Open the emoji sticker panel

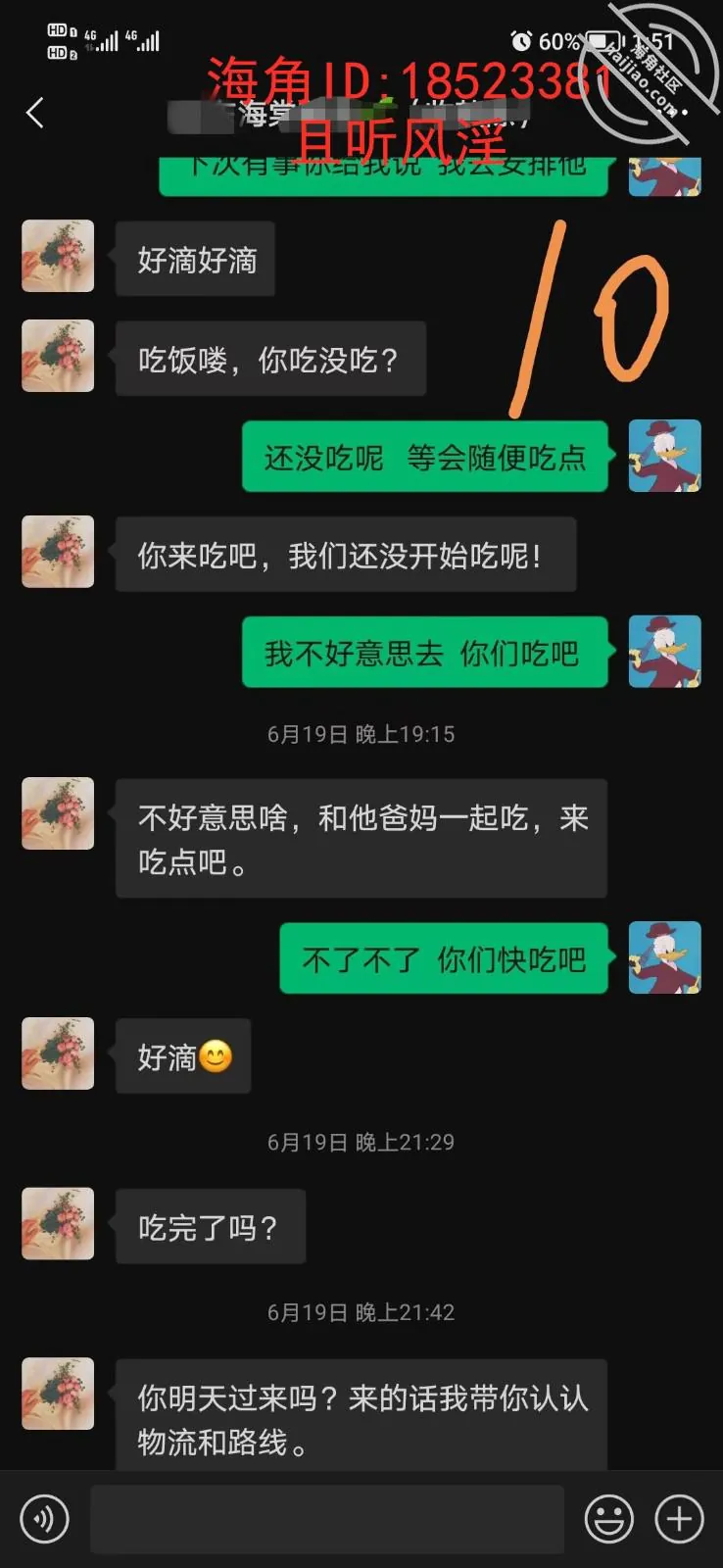pos(608,1519)
